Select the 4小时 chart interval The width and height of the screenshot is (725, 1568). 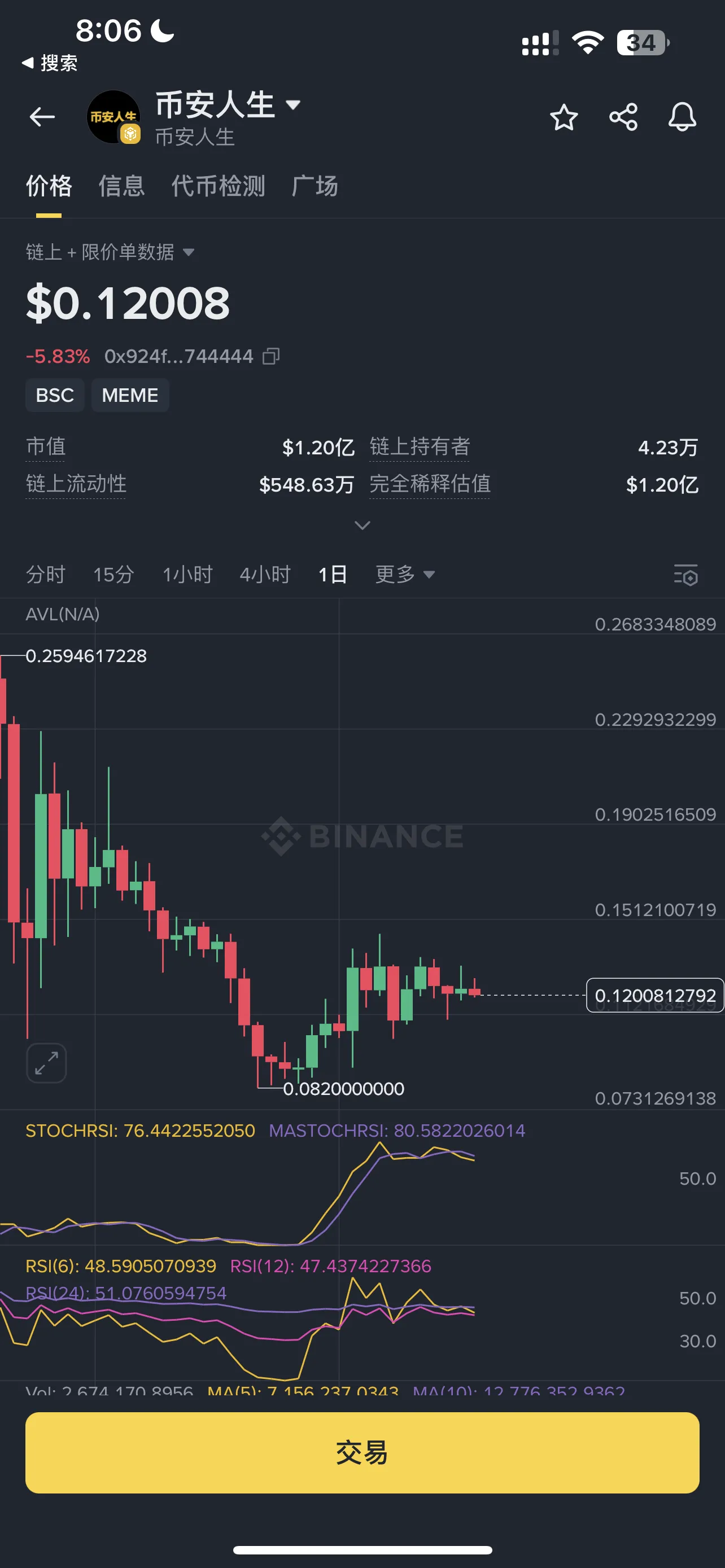click(x=265, y=574)
